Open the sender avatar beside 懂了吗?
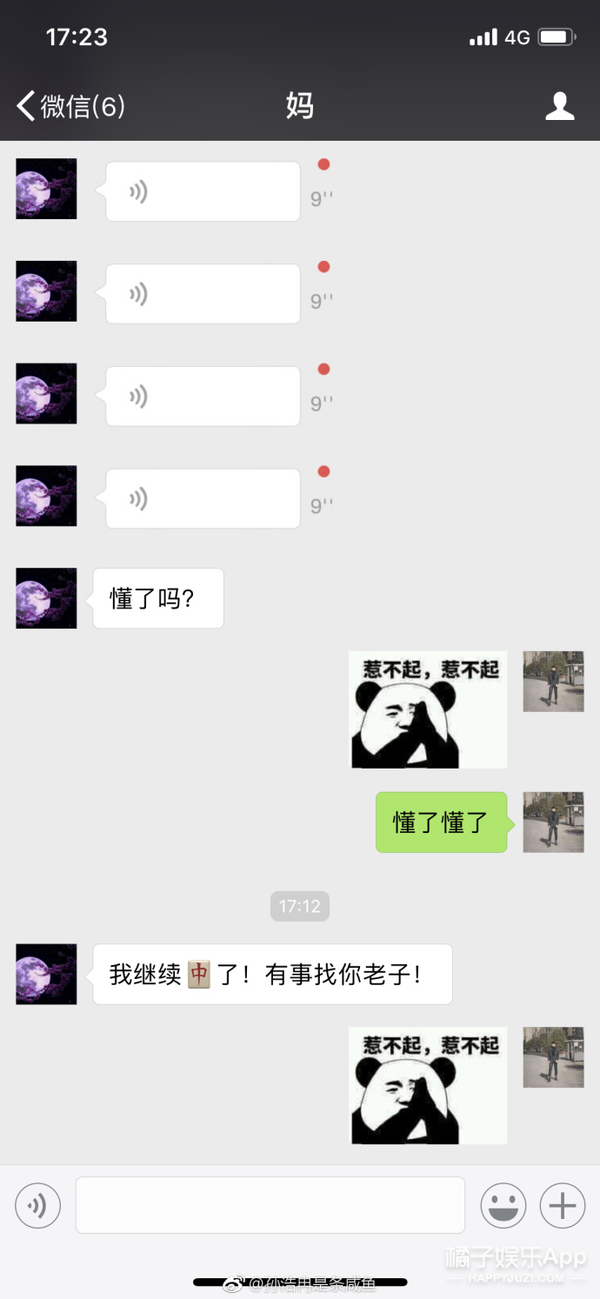Screen dimensions: 600x1299 tap(46, 598)
